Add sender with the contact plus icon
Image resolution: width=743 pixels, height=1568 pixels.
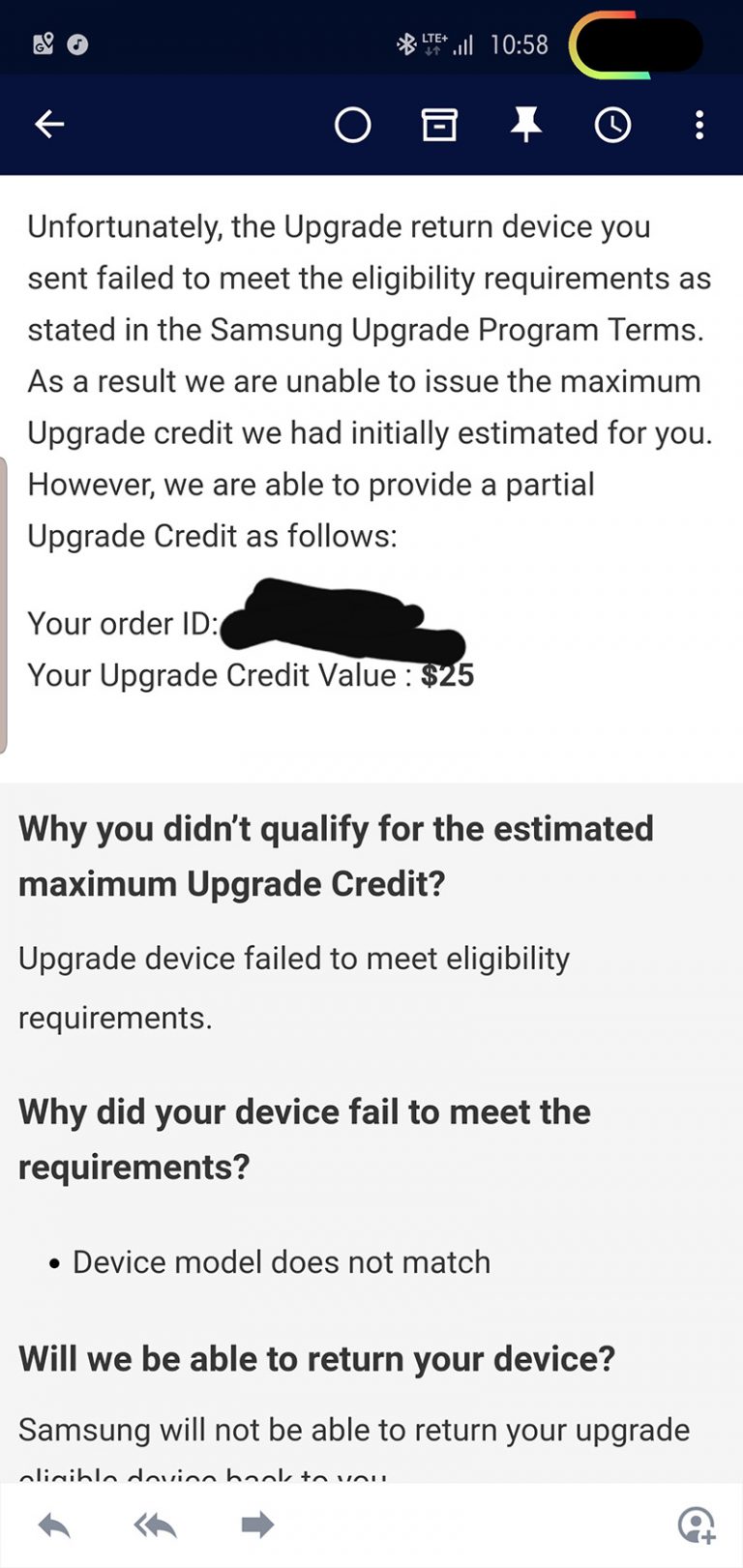696,1525
